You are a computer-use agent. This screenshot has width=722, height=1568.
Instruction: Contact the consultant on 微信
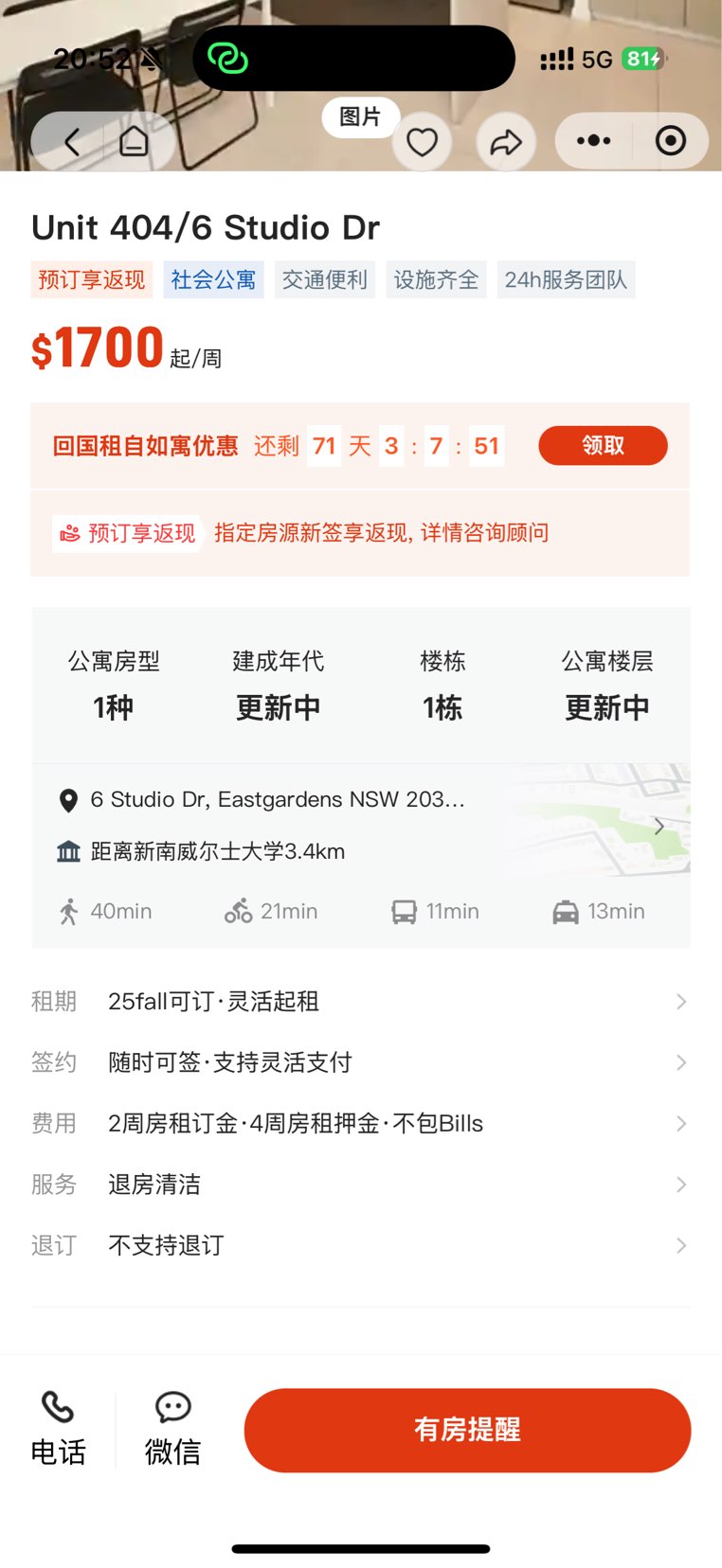(172, 1429)
